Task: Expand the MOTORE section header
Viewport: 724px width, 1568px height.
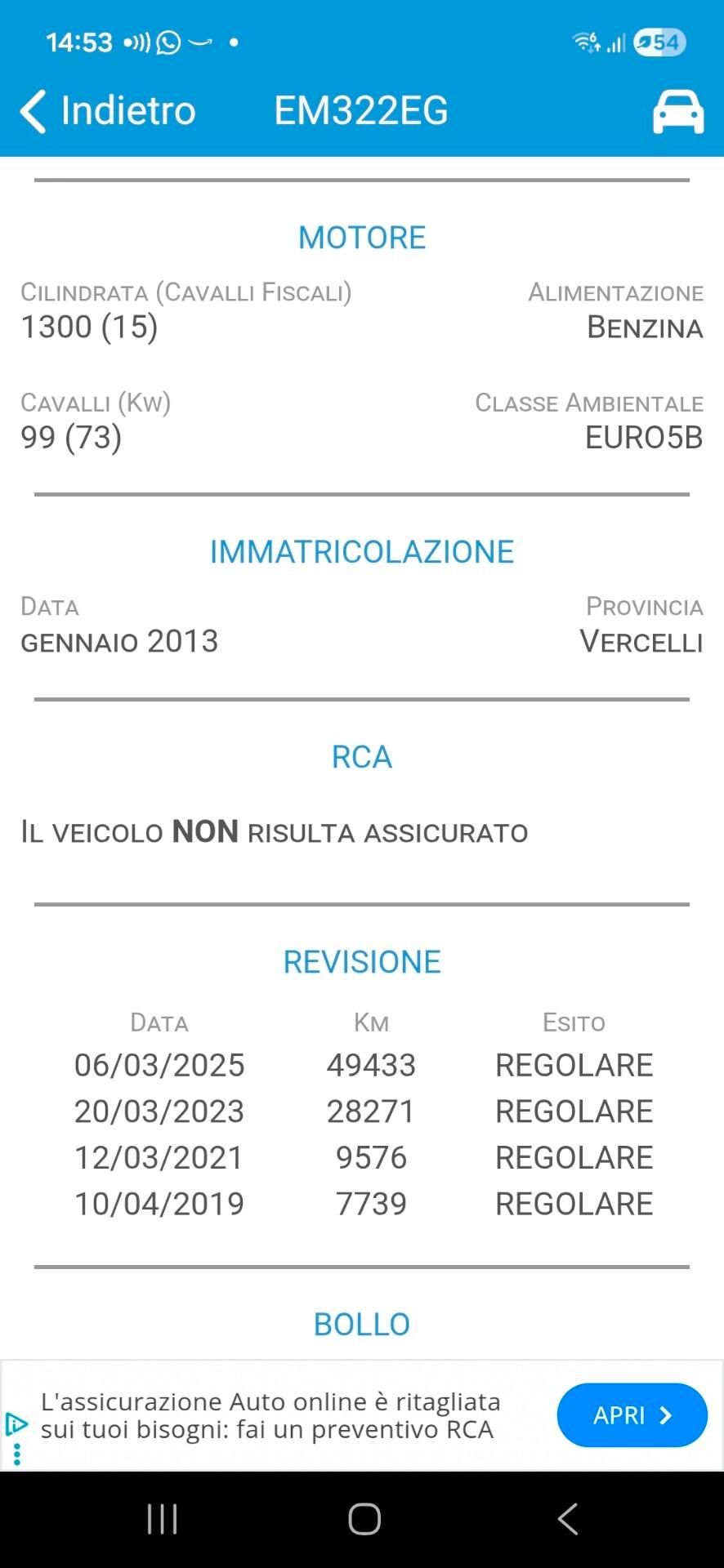Action: [362, 237]
